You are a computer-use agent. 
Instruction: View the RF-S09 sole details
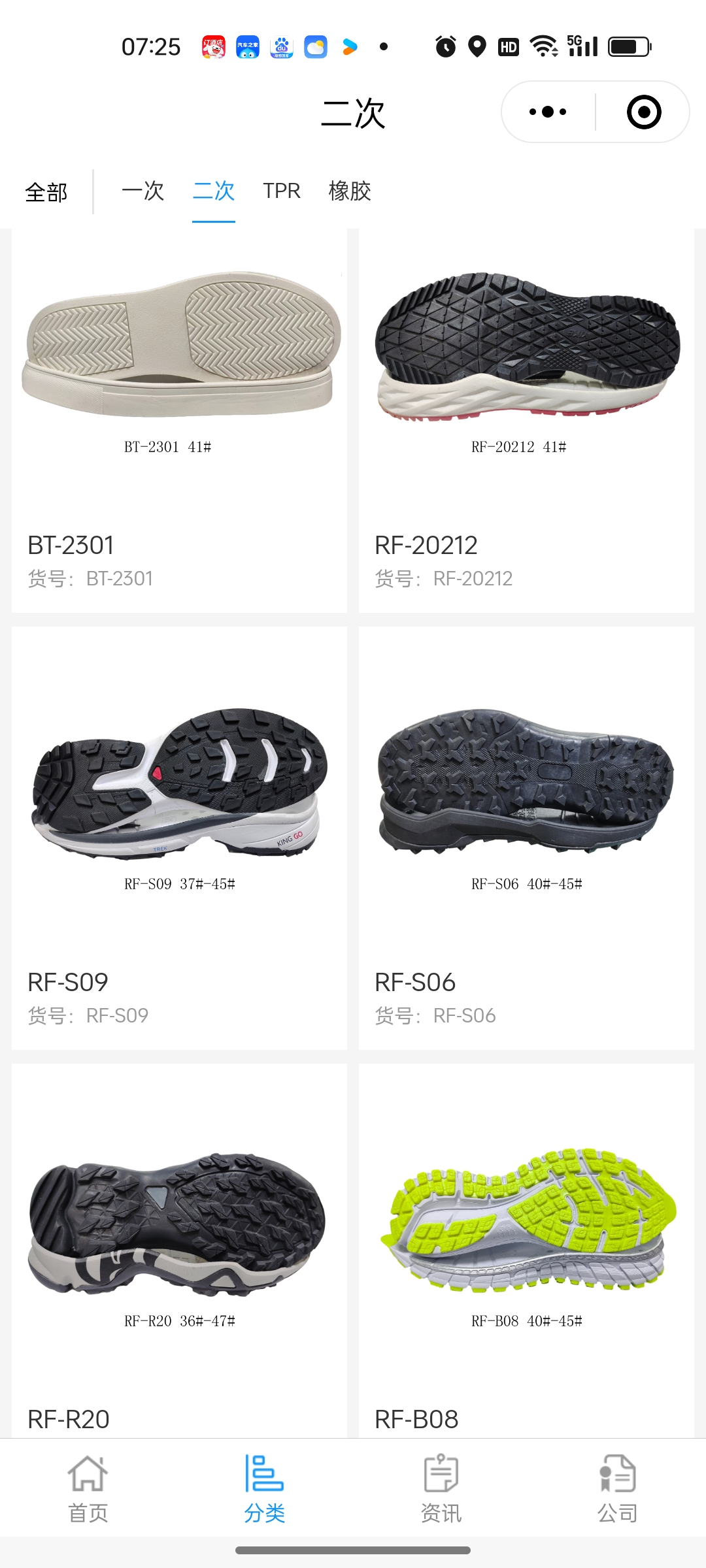pyautogui.click(x=179, y=836)
